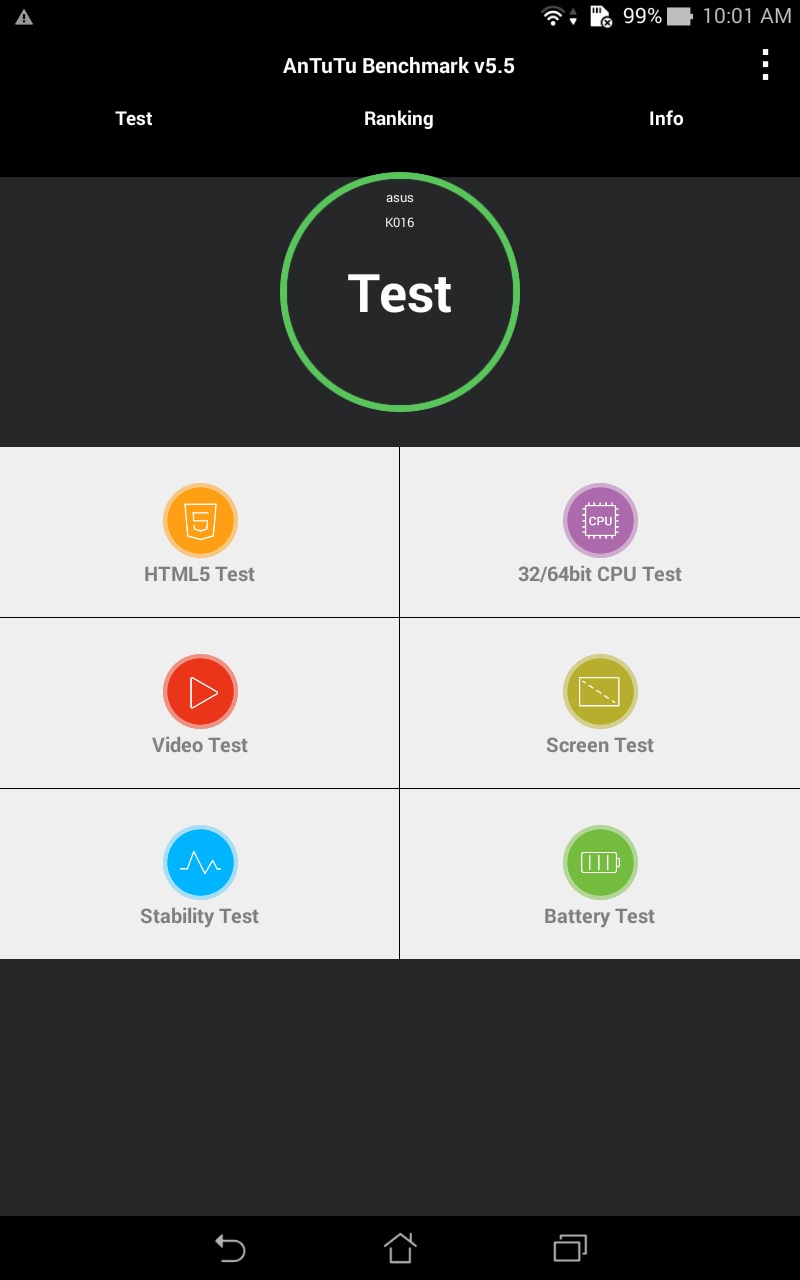Open the Battery Test
The width and height of the screenshot is (800, 1280).
tap(600, 875)
